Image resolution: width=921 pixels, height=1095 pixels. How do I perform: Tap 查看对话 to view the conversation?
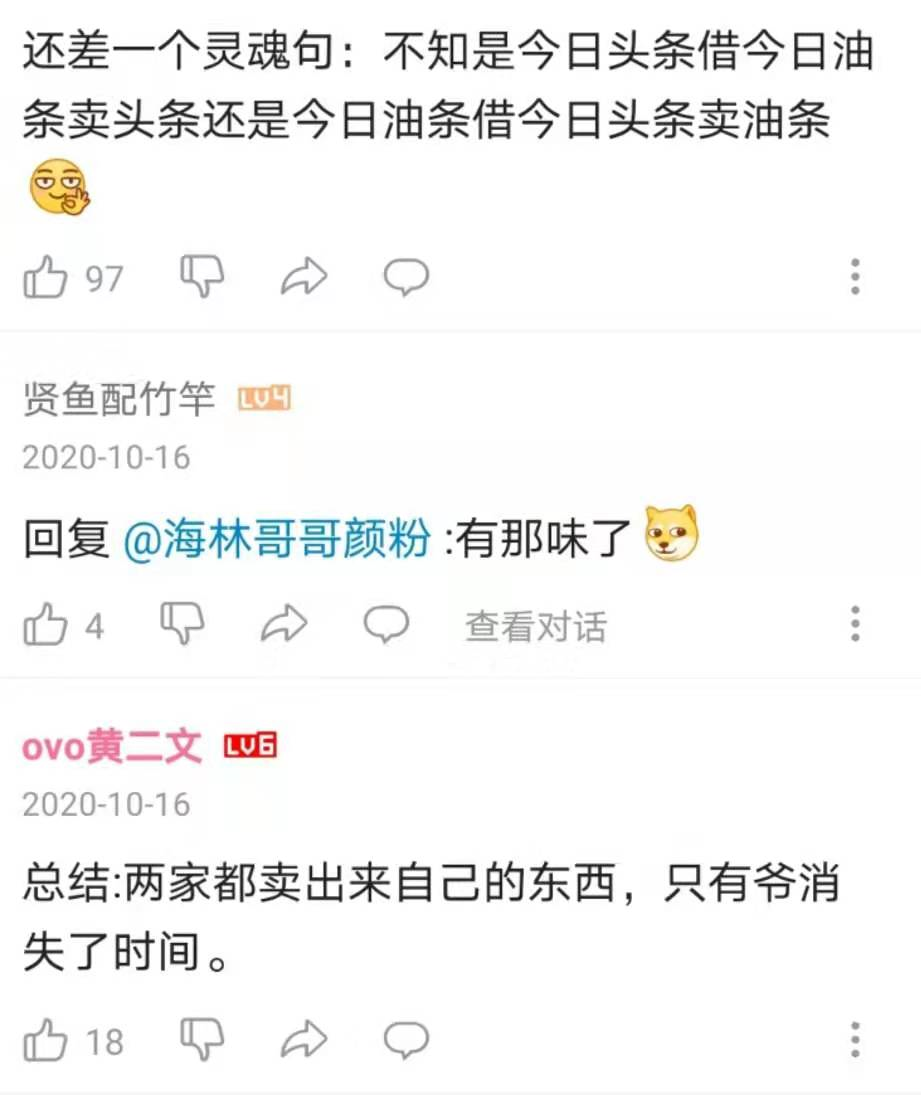click(x=535, y=627)
